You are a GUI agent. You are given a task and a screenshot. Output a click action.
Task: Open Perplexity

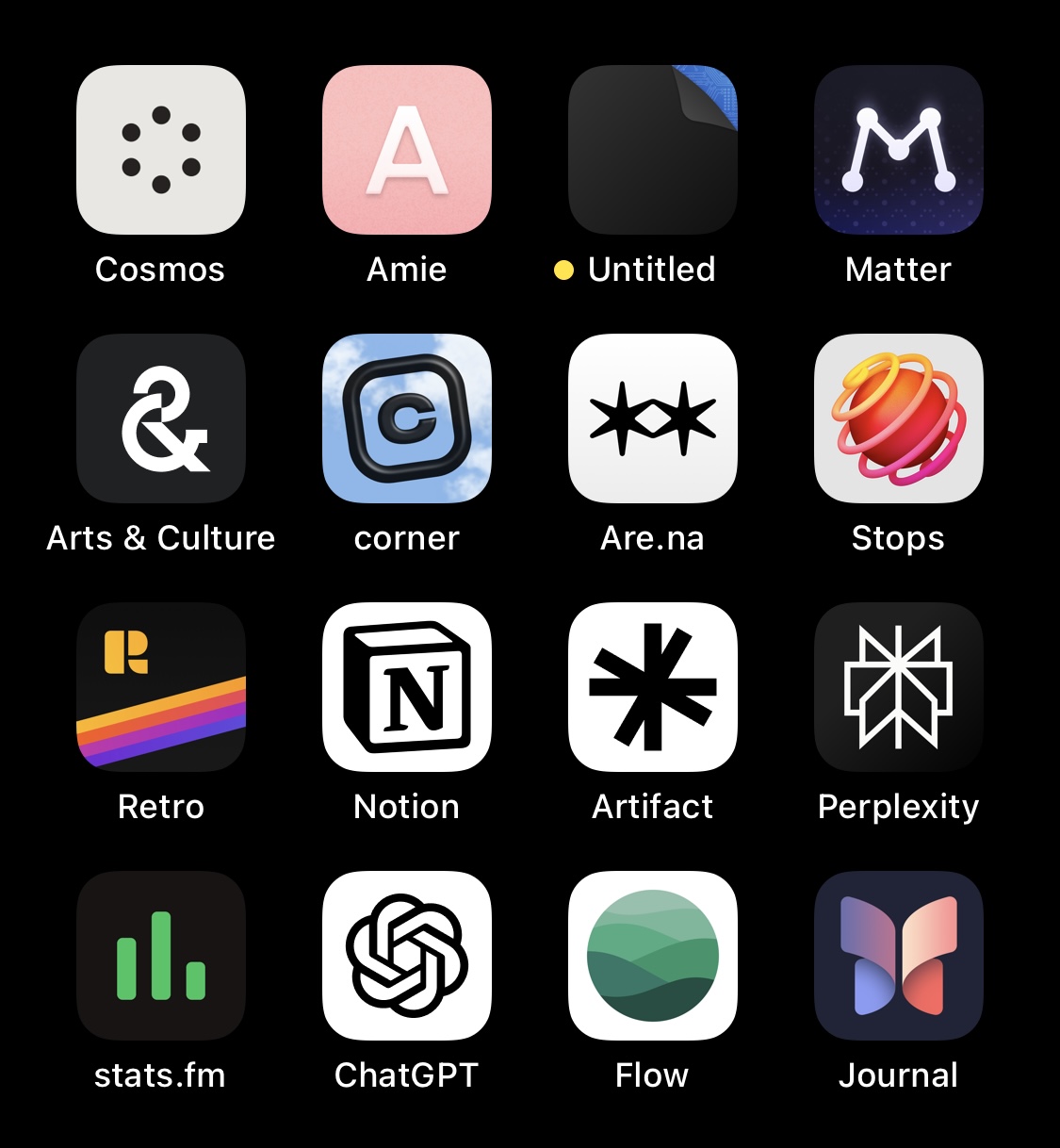click(x=898, y=687)
